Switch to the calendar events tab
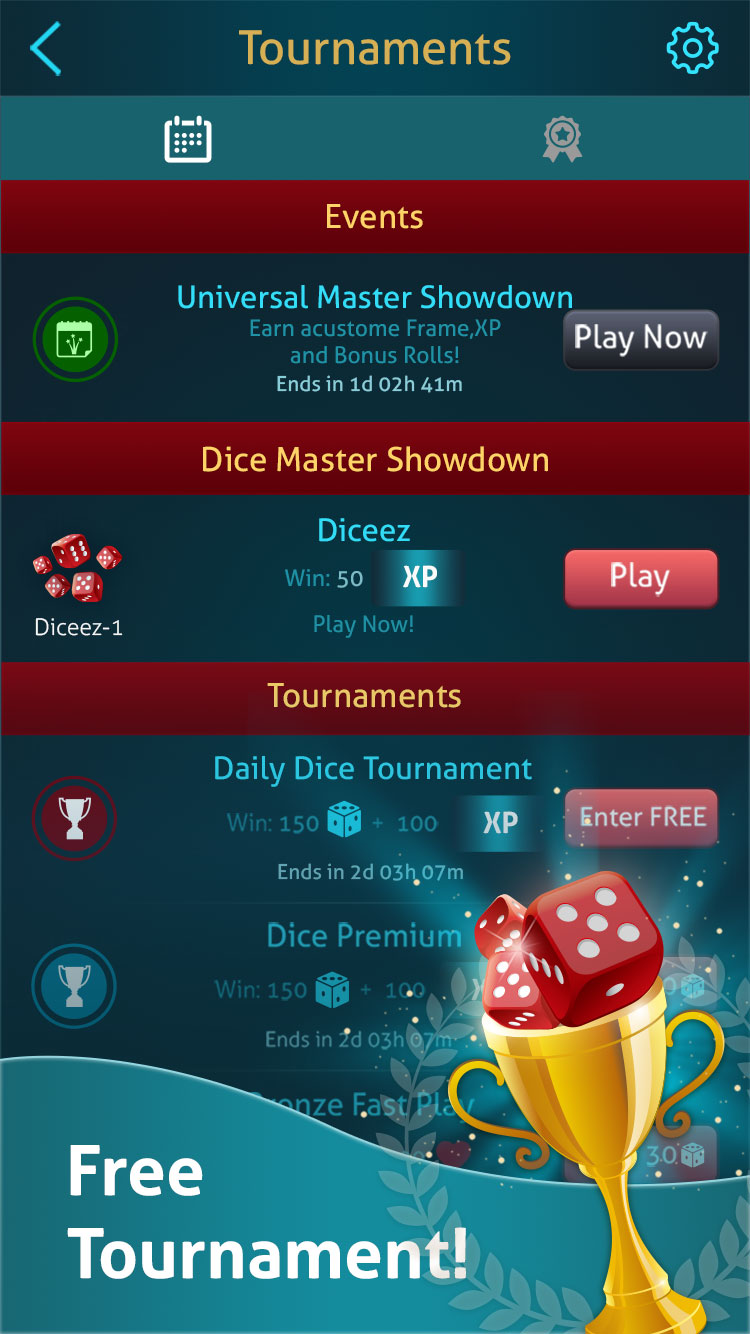The image size is (750, 1334). click(188, 139)
